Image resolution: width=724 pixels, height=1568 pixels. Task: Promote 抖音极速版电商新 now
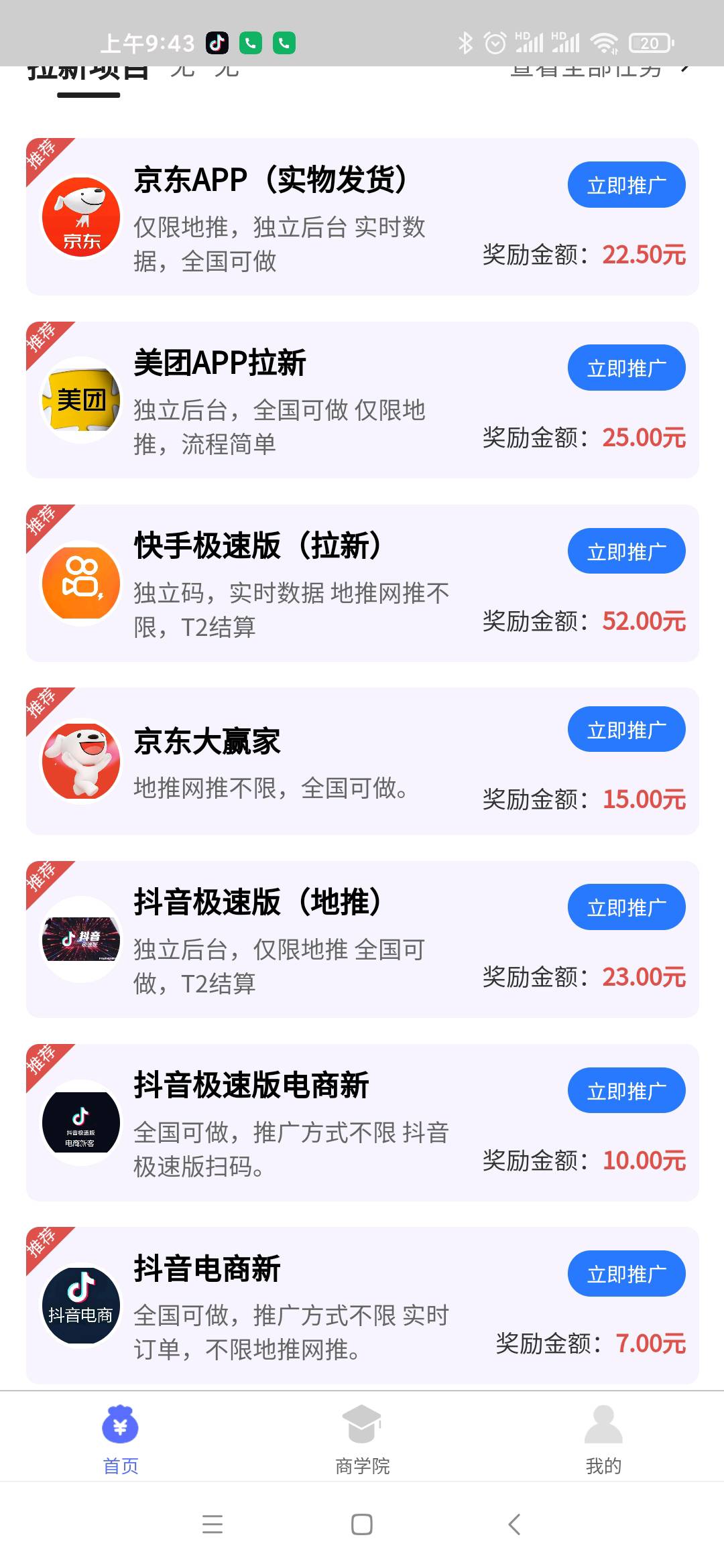click(x=626, y=1091)
